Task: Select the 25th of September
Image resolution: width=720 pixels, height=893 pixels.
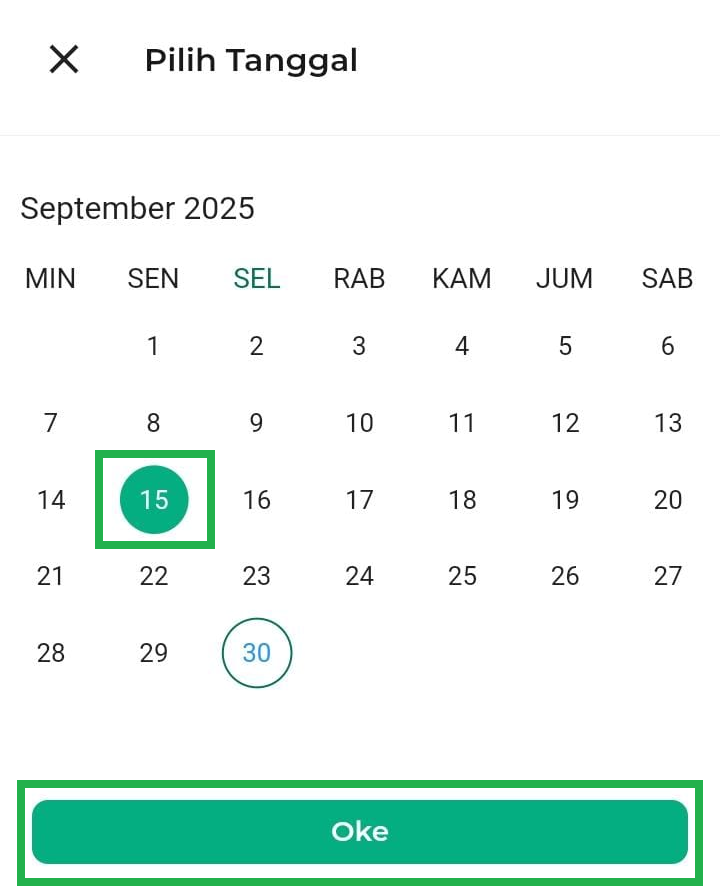Action: (x=462, y=576)
